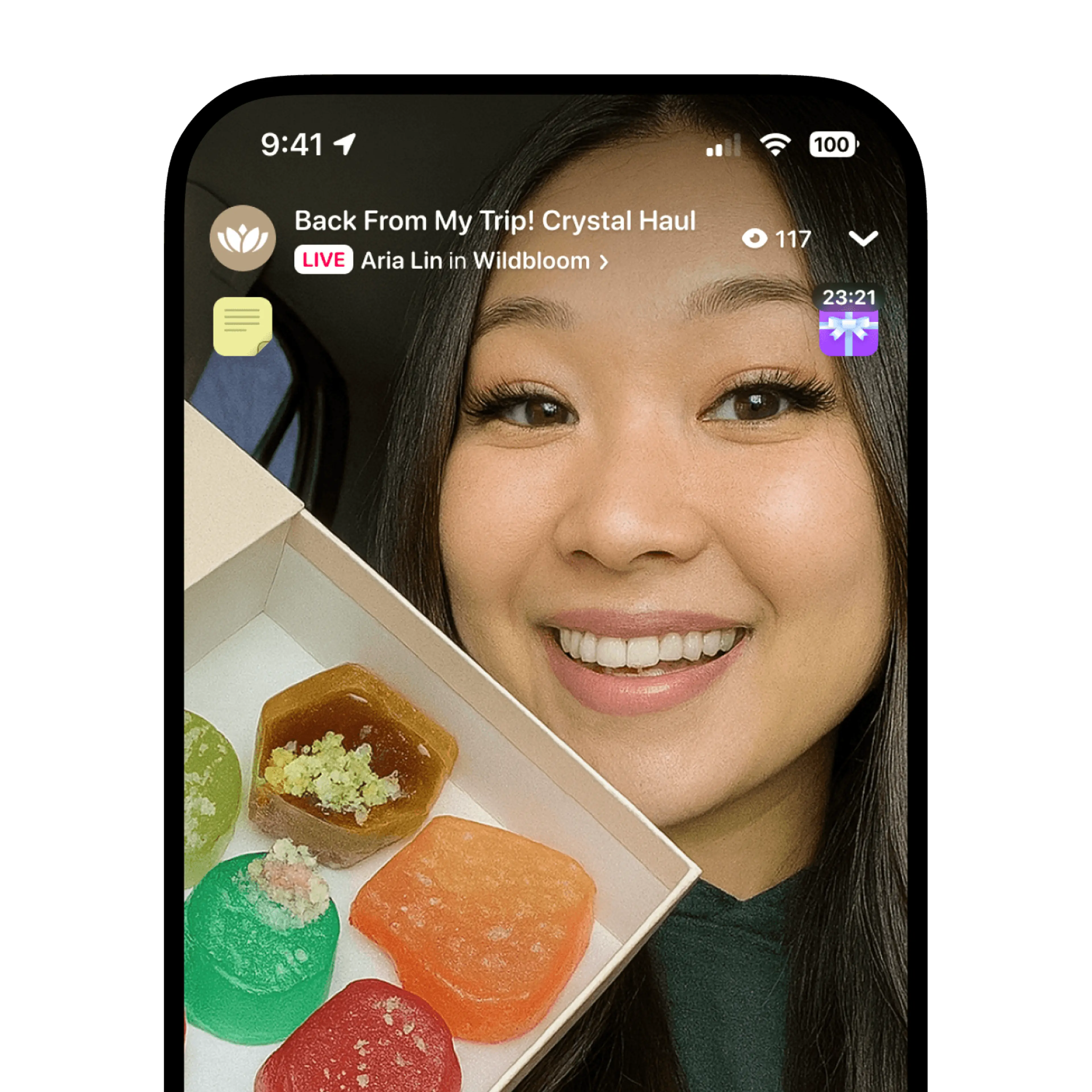This screenshot has width=1092, height=1092.
Task: Open the yellow sticky note
Action: (x=243, y=326)
